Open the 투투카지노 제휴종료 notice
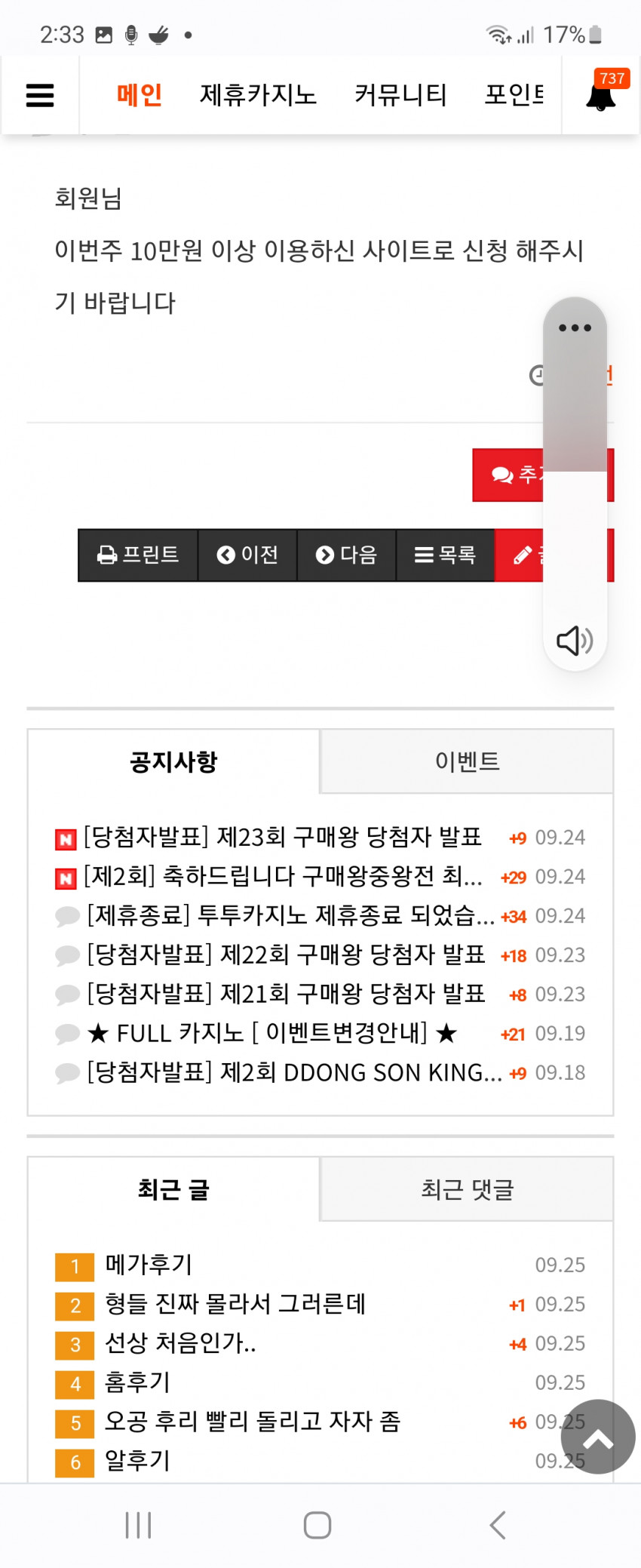Image resolution: width=641 pixels, height=1568 pixels. coord(290,915)
